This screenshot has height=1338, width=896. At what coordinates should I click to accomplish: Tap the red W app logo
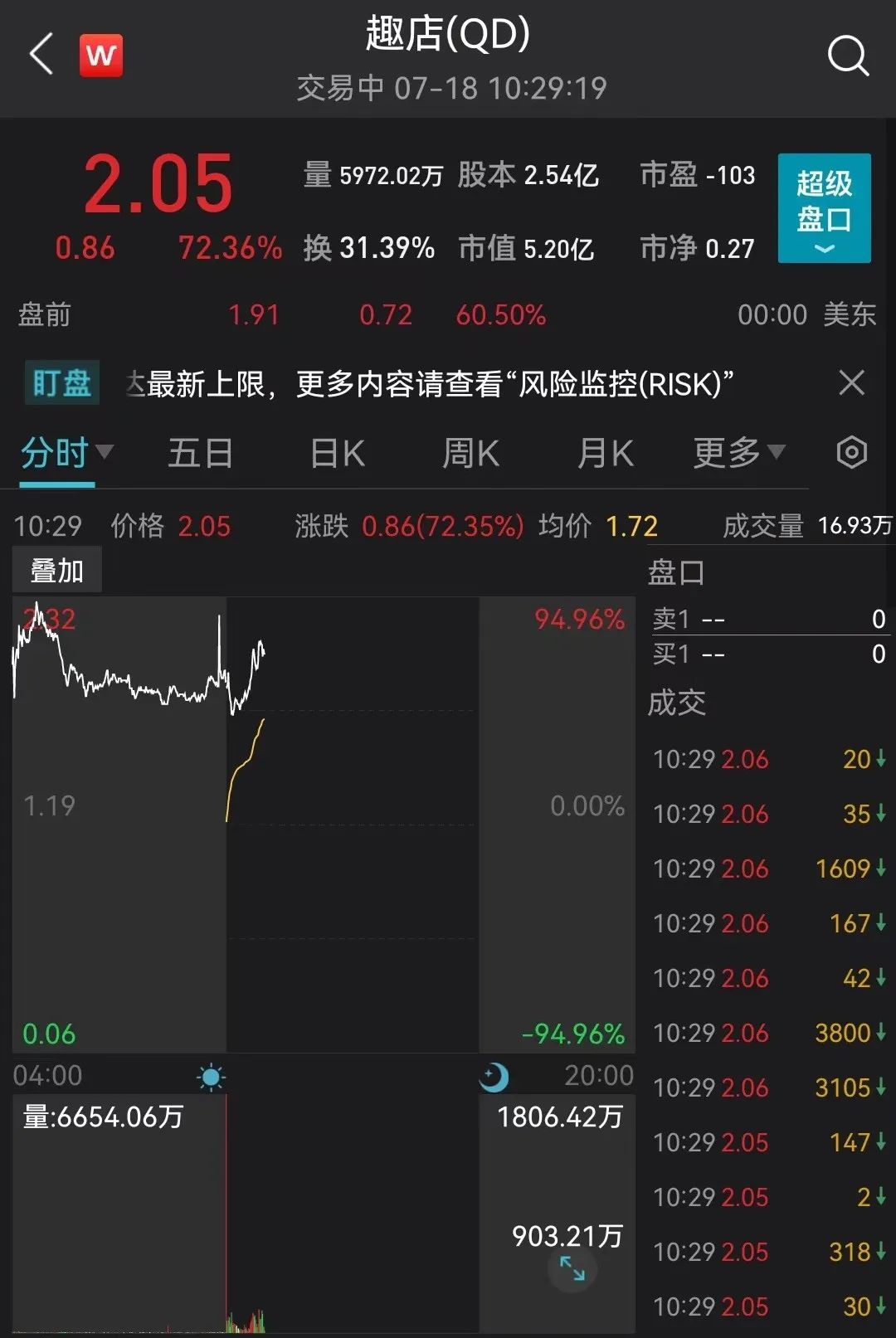coord(101,56)
